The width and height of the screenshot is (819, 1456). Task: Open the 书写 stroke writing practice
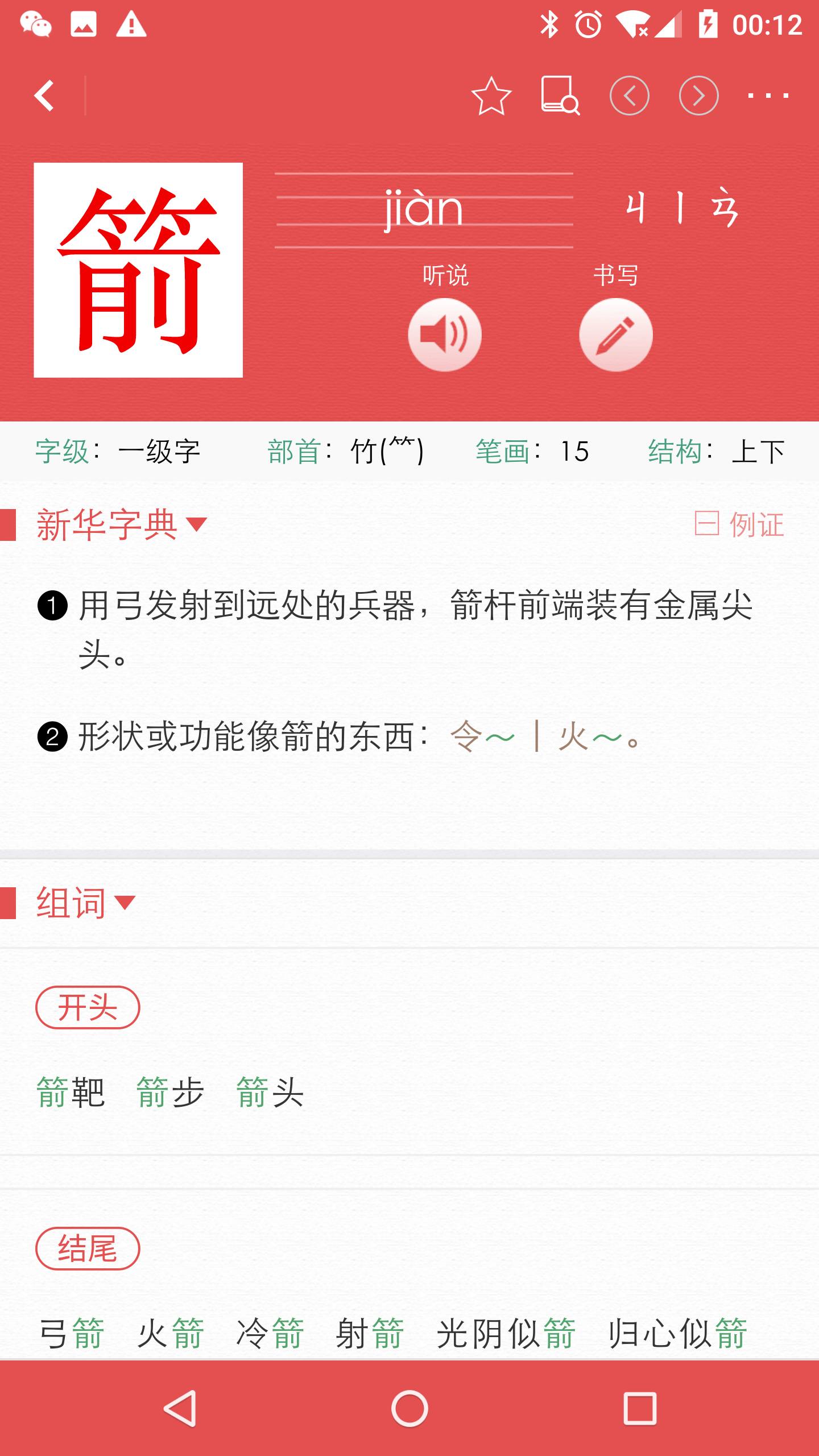tap(616, 335)
